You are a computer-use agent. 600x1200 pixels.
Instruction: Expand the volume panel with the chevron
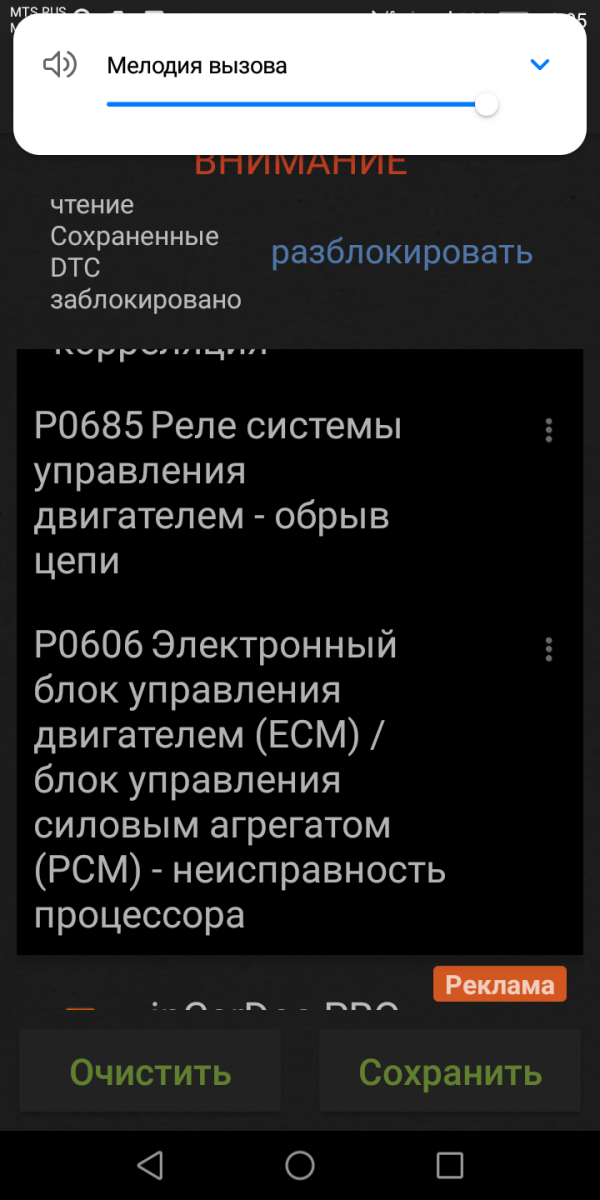coord(540,65)
